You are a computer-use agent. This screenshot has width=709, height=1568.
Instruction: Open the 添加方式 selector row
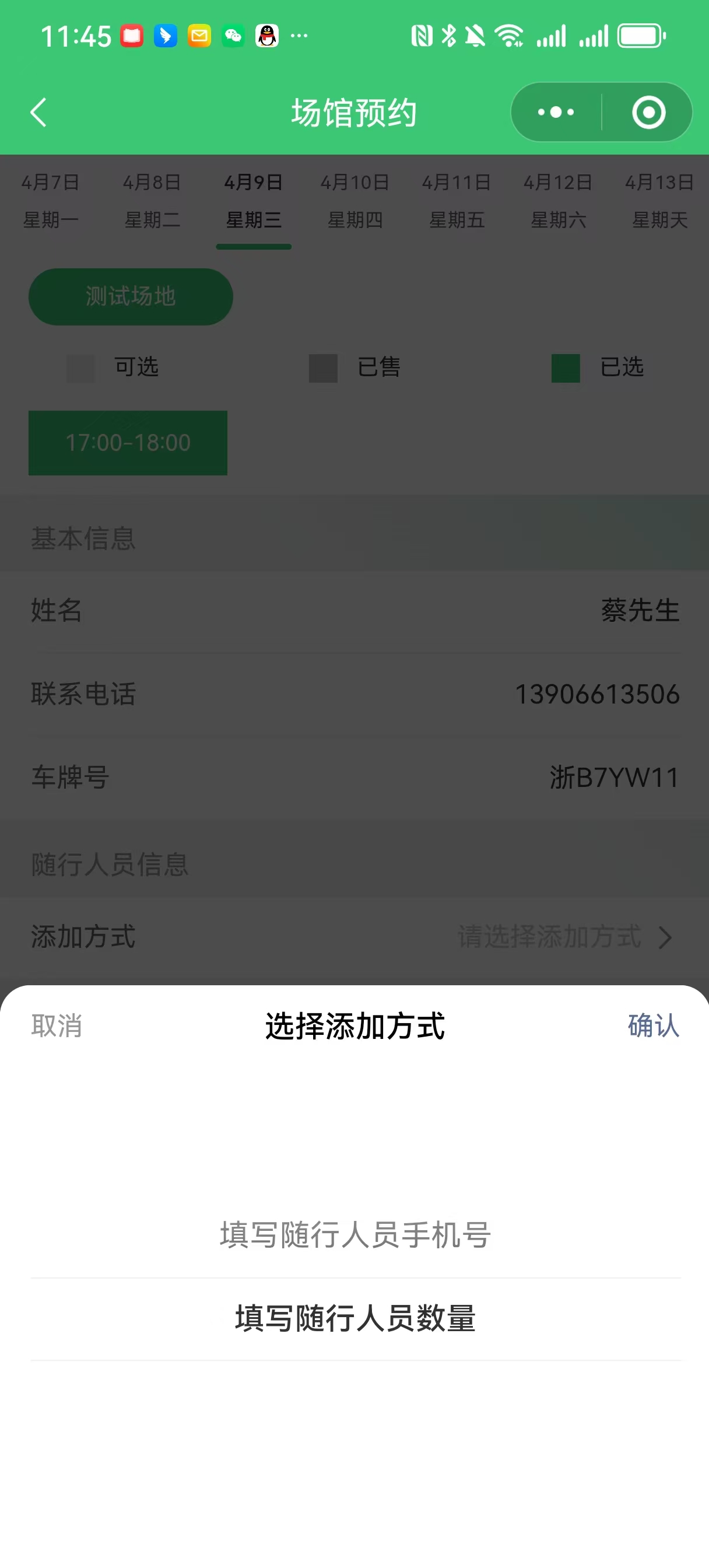tap(355, 937)
